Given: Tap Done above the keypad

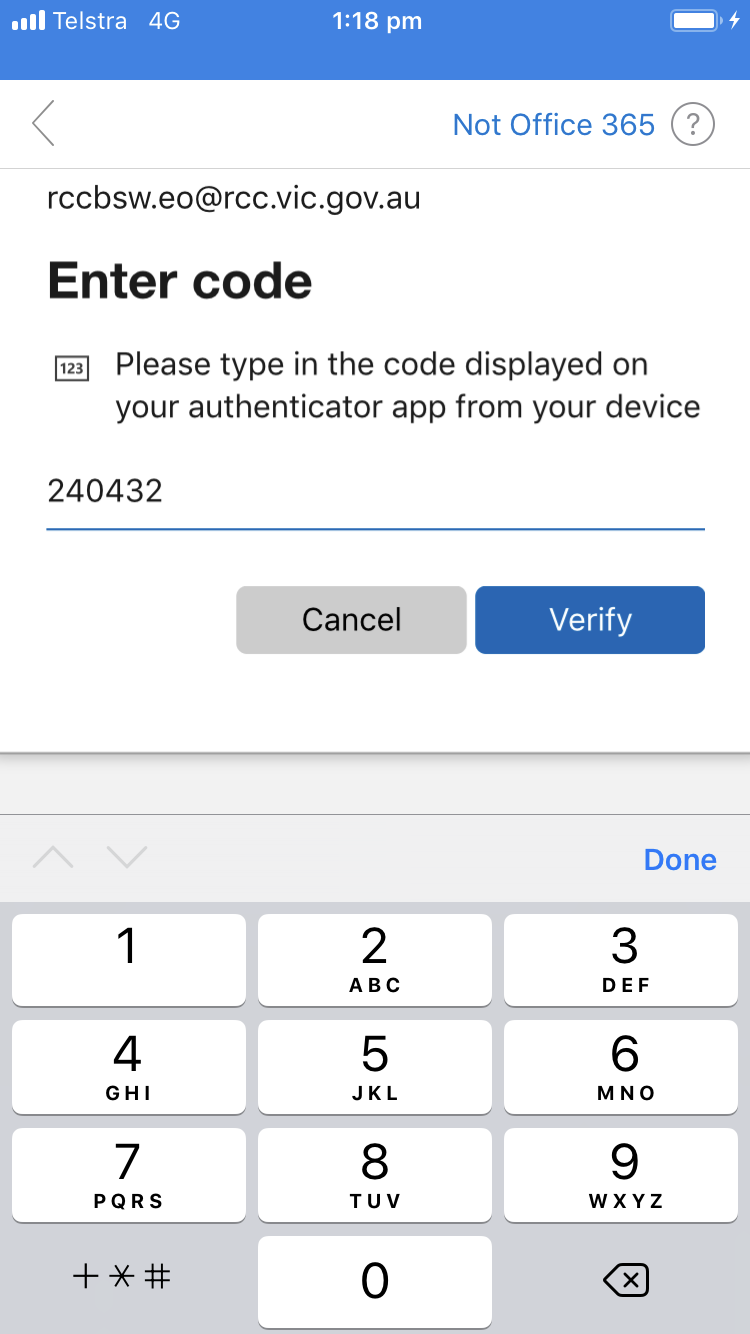Looking at the screenshot, I should pyautogui.click(x=680, y=860).
